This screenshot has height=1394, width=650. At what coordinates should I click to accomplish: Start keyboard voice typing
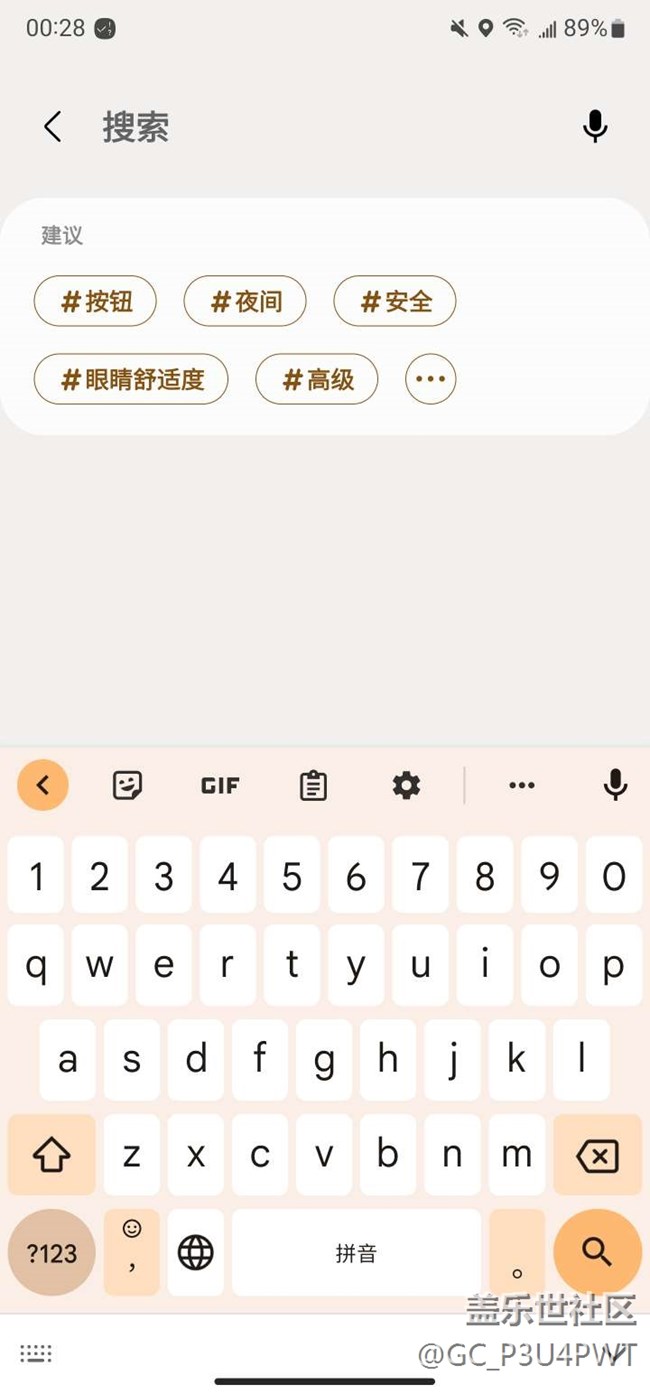[x=615, y=785]
